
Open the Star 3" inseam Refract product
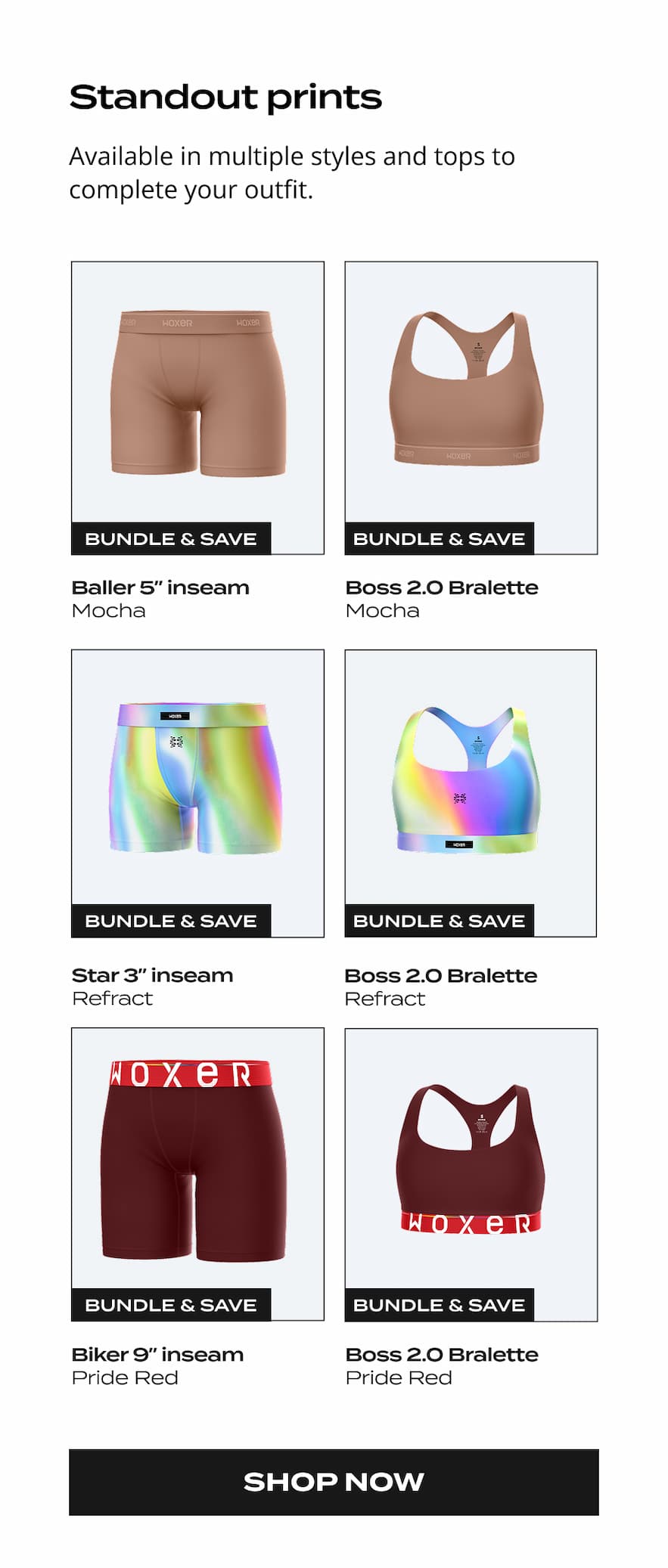(197, 792)
